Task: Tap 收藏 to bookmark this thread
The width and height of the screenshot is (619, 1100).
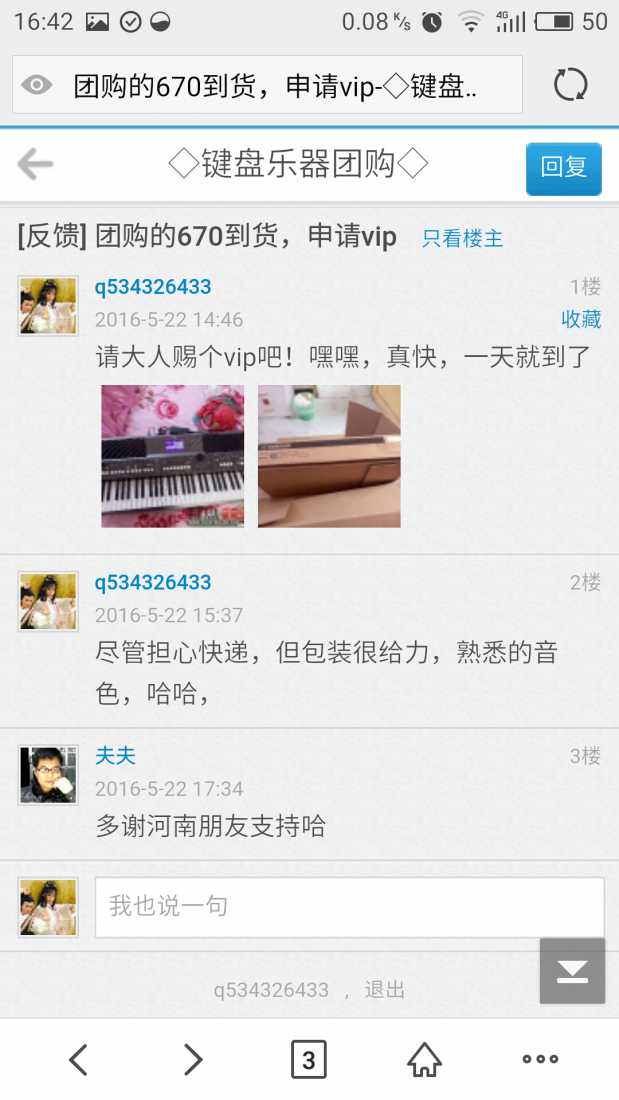Action: coord(581,319)
